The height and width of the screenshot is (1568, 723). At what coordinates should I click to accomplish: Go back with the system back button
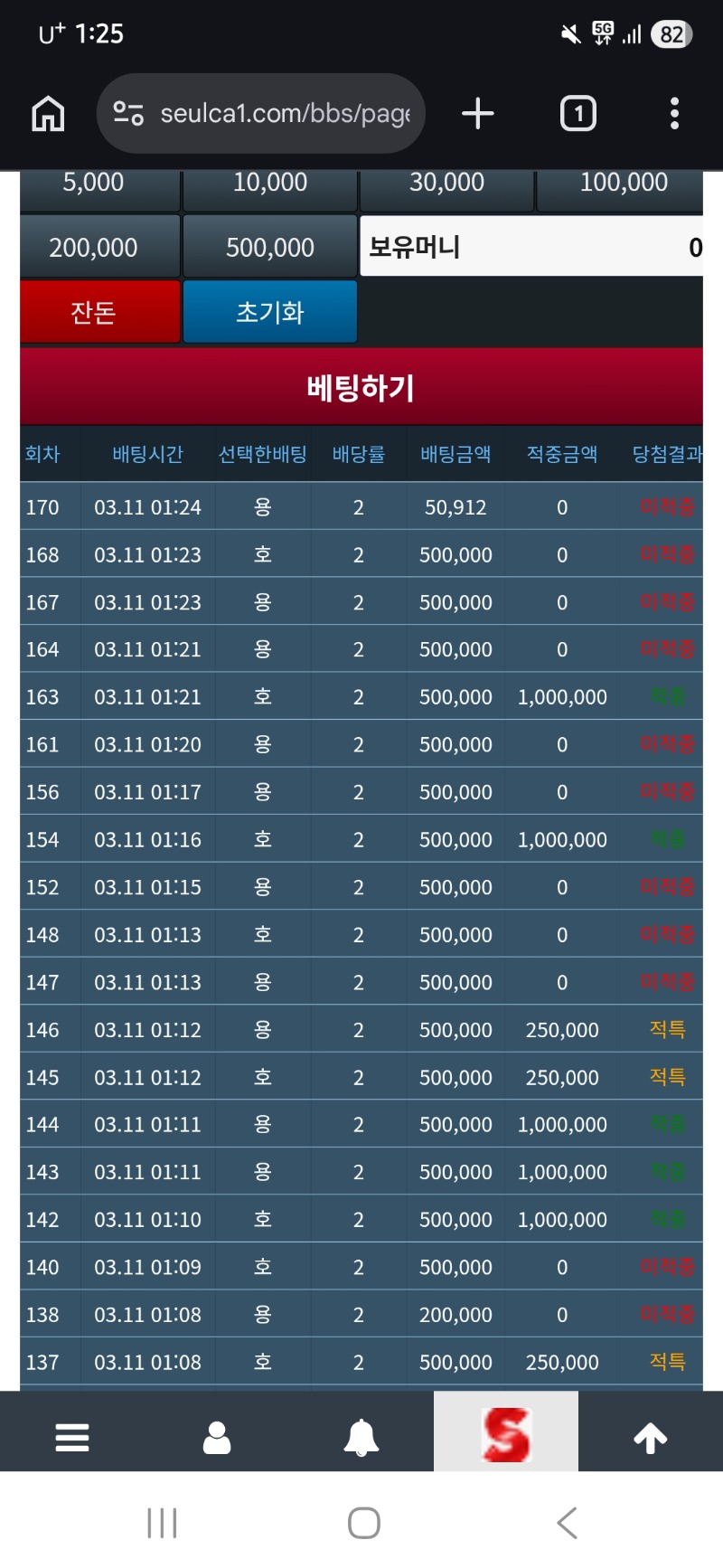click(567, 1523)
